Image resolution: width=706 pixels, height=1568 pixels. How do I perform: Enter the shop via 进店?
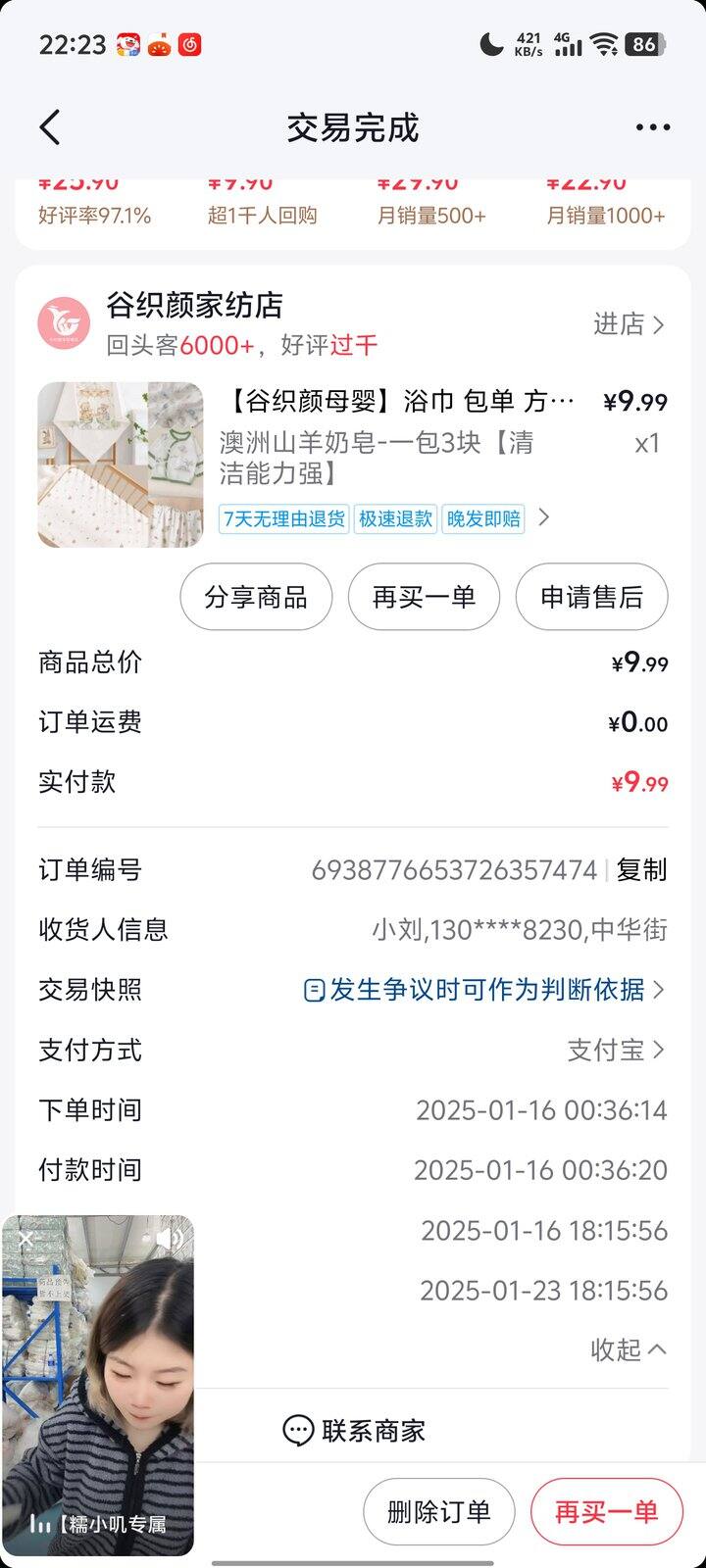click(630, 323)
